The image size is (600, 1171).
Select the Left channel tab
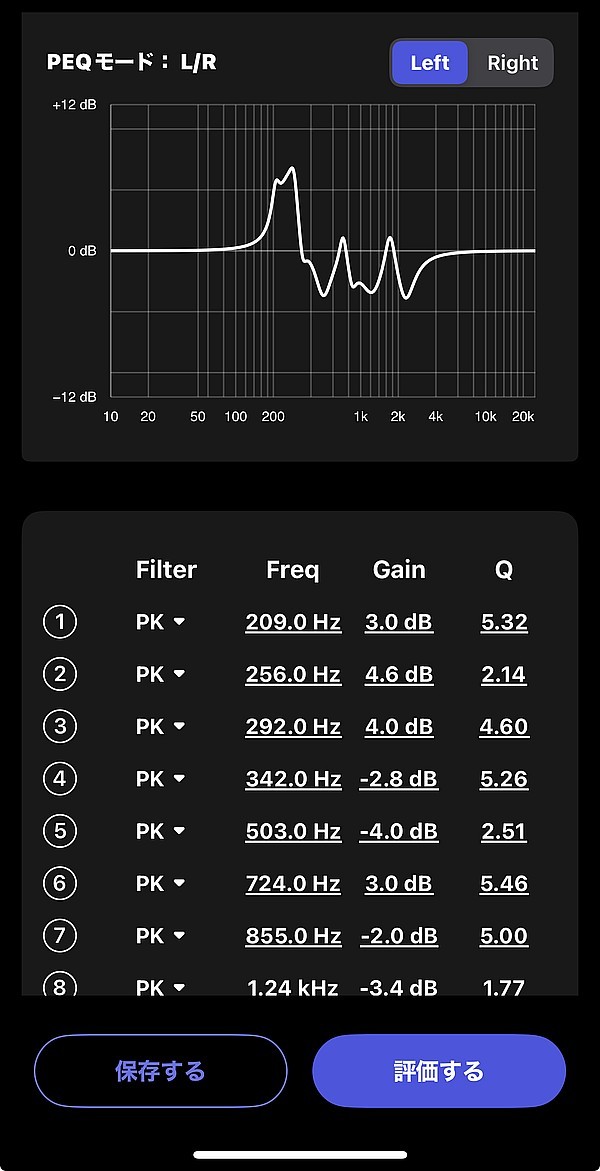[429, 63]
